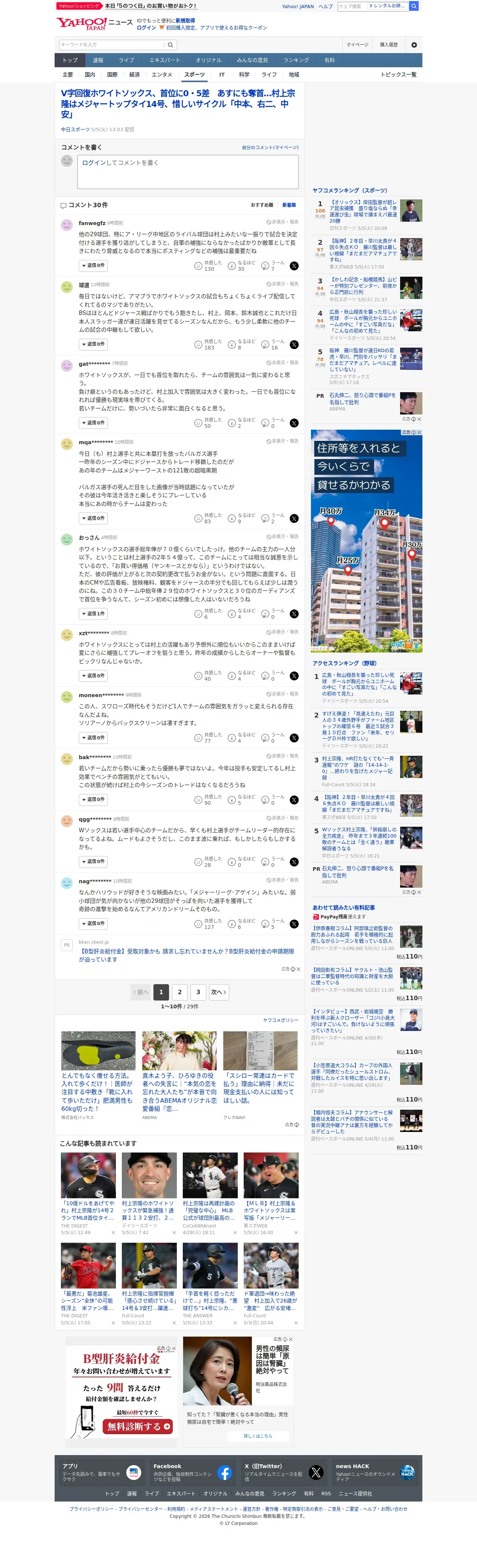Select the エンタメ category

[x=162, y=75]
